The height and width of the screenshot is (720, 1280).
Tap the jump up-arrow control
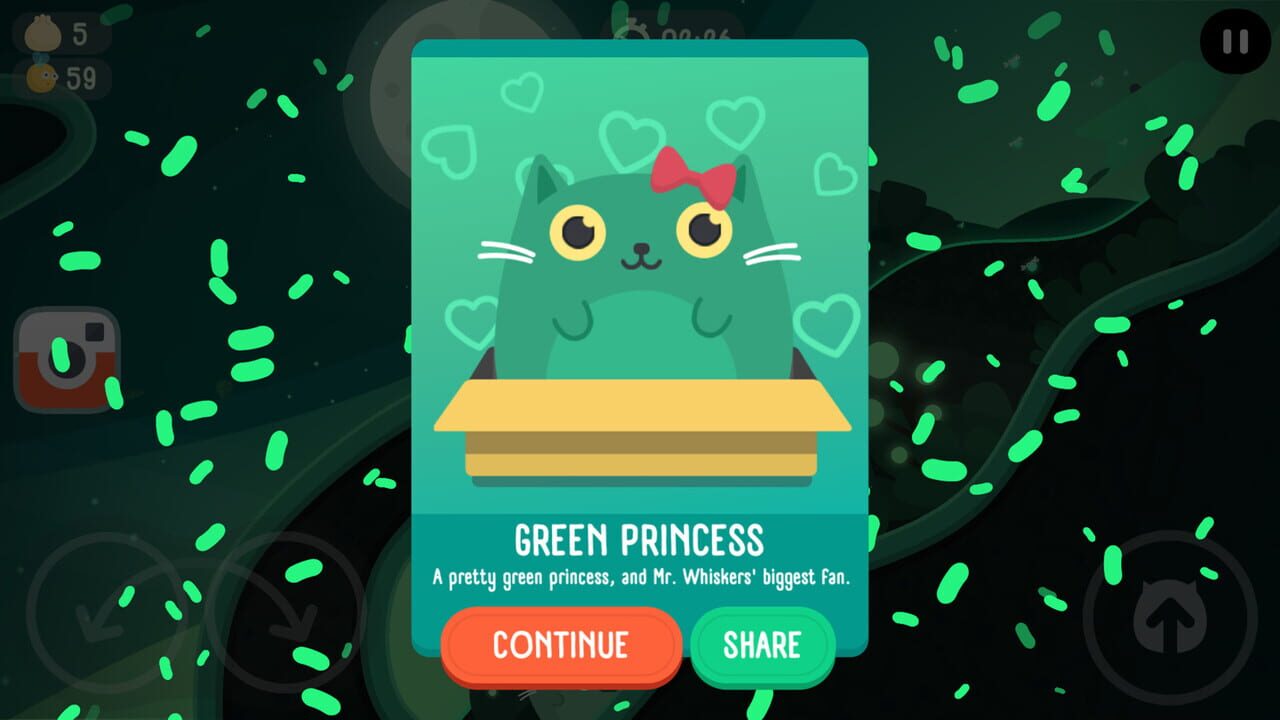pyautogui.click(x=1169, y=616)
